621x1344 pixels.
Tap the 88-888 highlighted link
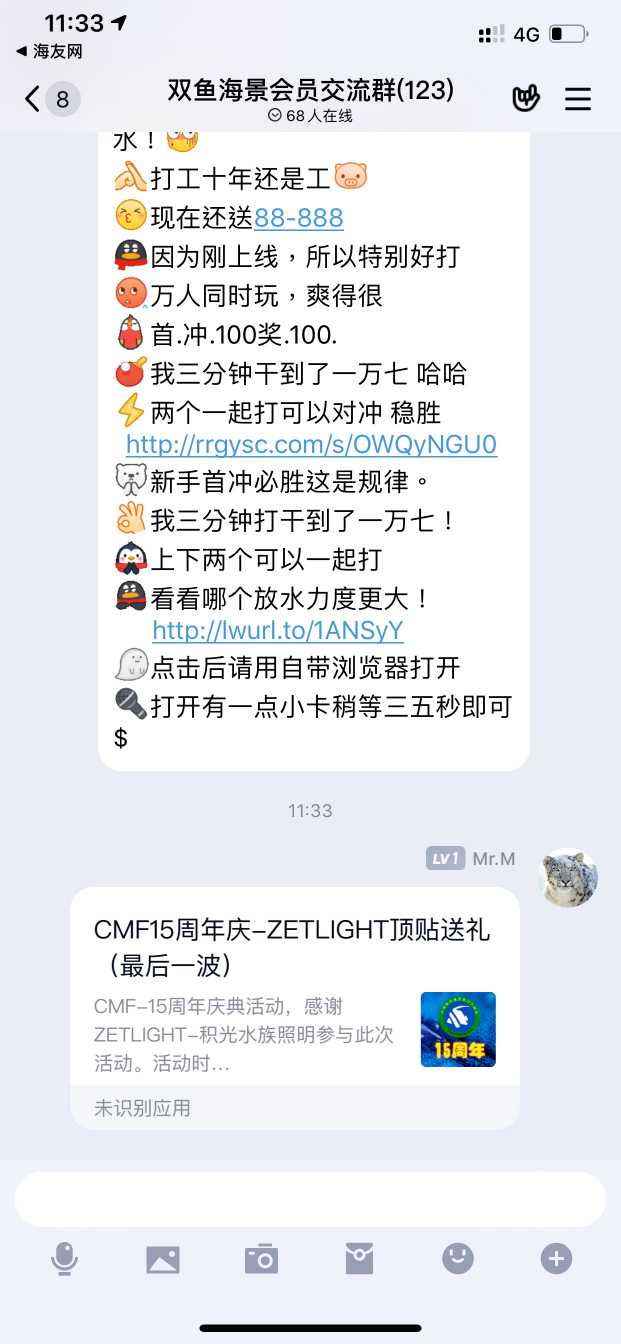(x=298, y=218)
